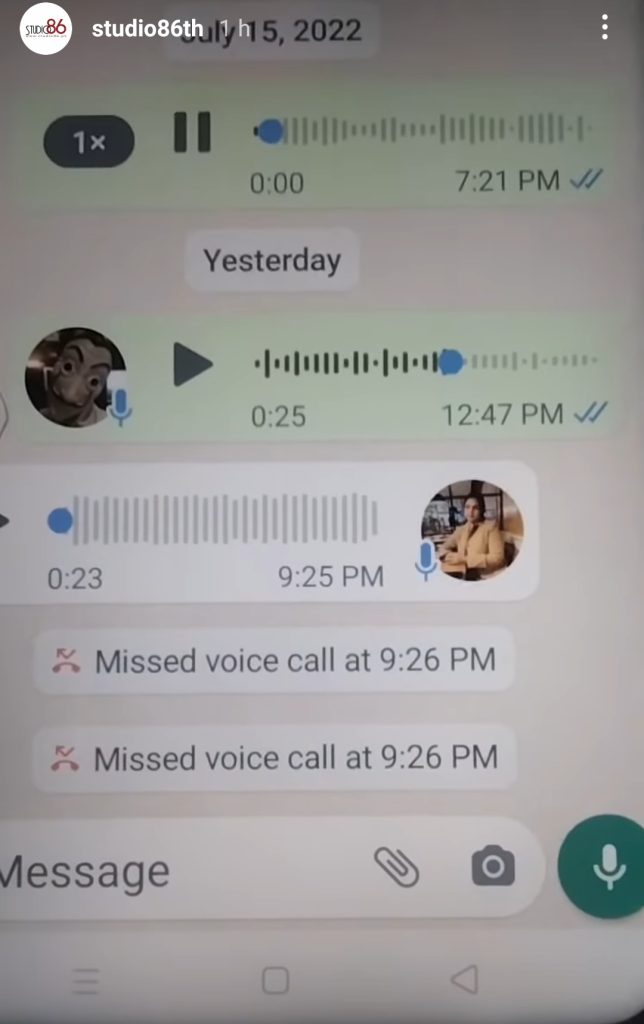This screenshot has width=644, height=1024.
Task: Open the story overflow menu
Action: pyautogui.click(x=604, y=27)
